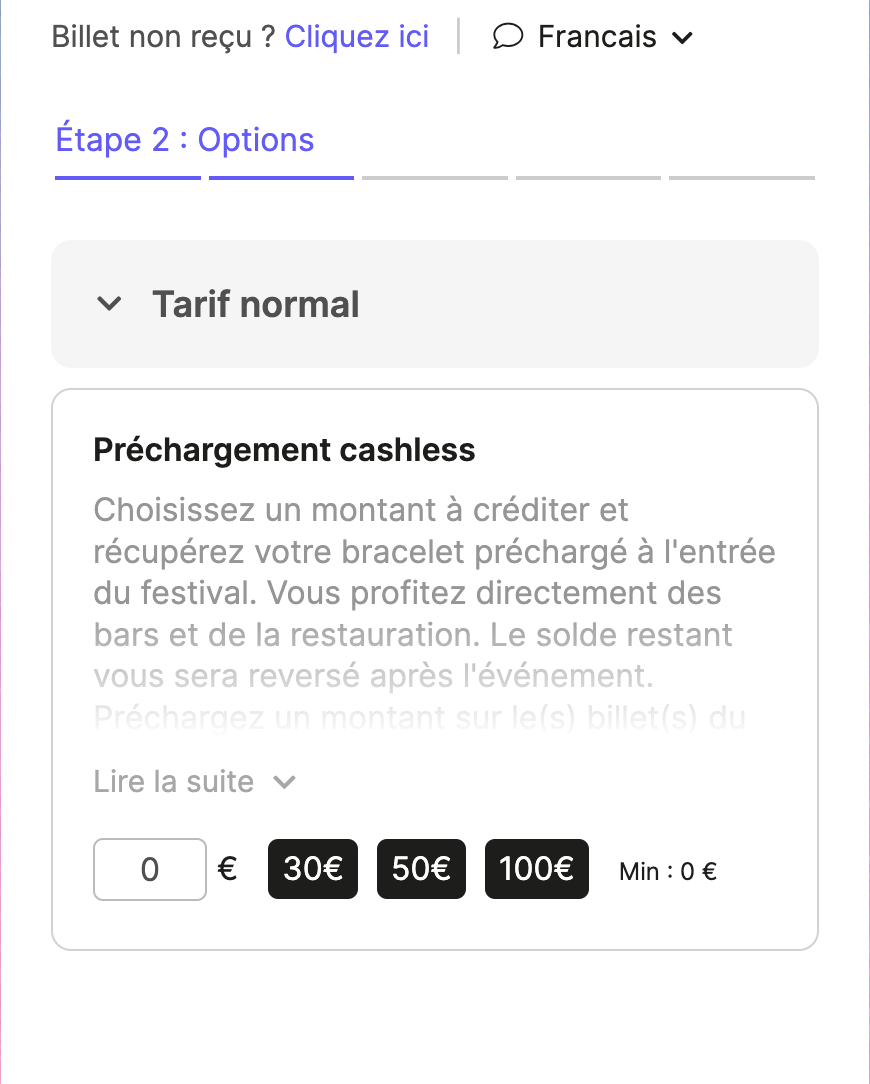Screen dimensions: 870x1084
Task: Open the Francais language dropdown
Action: click(x=593, y=38)
